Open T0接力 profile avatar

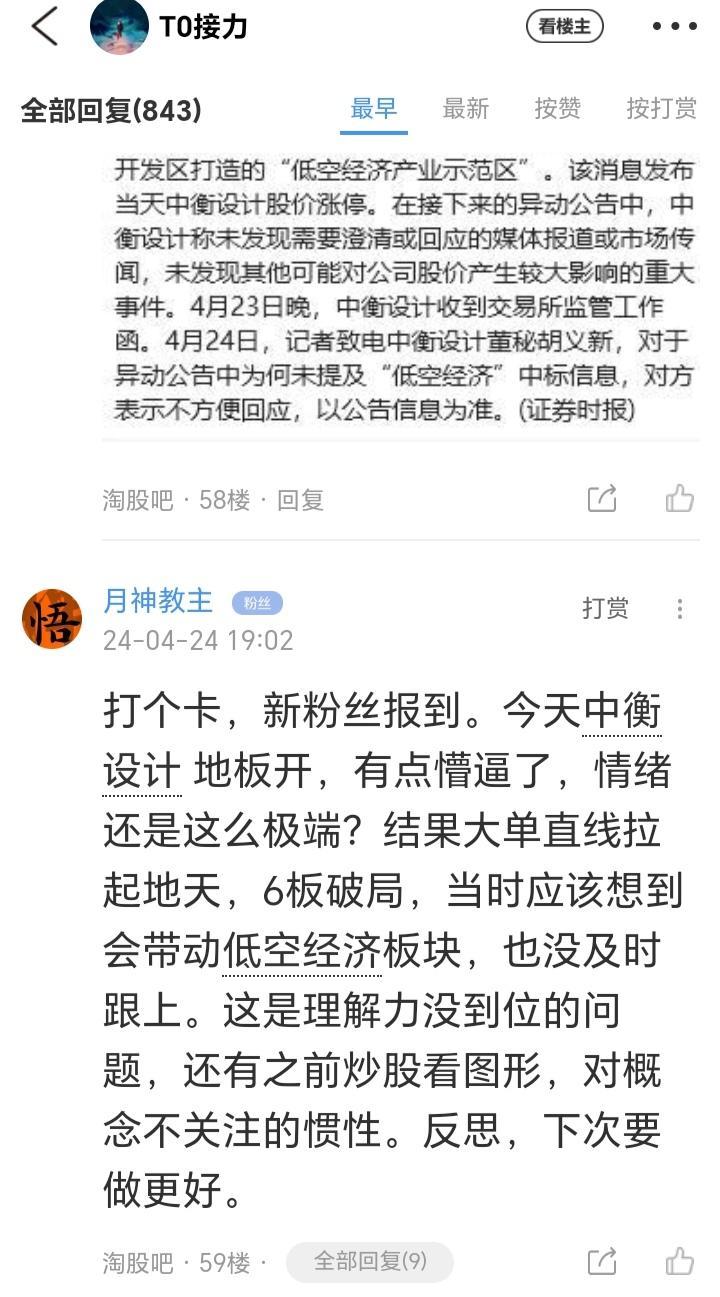pos(119,27)
